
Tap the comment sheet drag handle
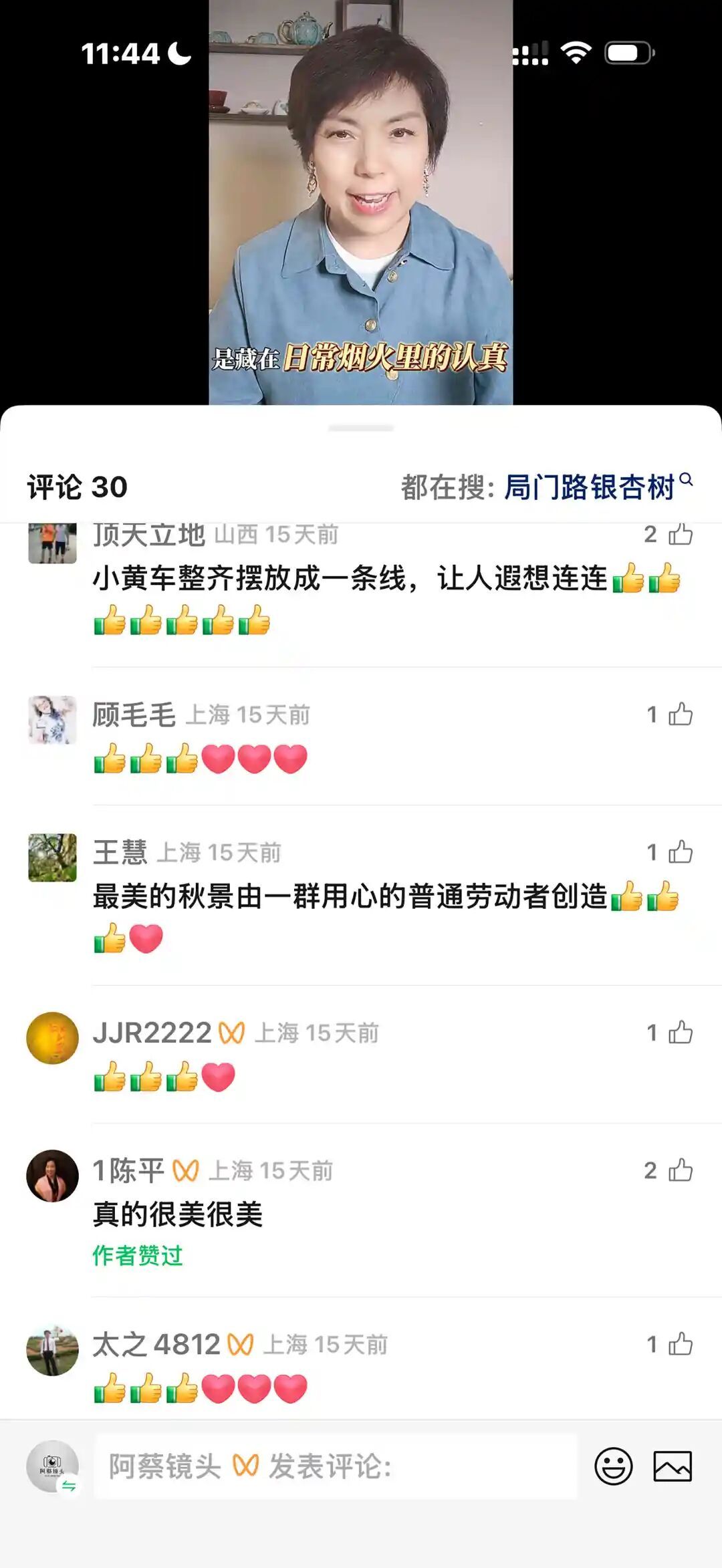click(x=361, y=428)
